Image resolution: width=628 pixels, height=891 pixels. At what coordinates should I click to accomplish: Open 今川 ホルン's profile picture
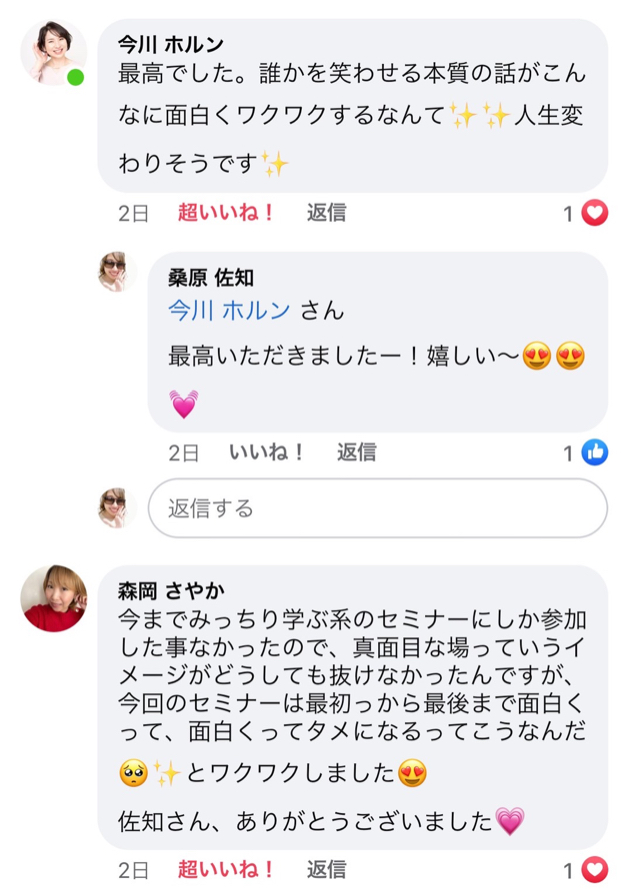click(x=54, y=52)
